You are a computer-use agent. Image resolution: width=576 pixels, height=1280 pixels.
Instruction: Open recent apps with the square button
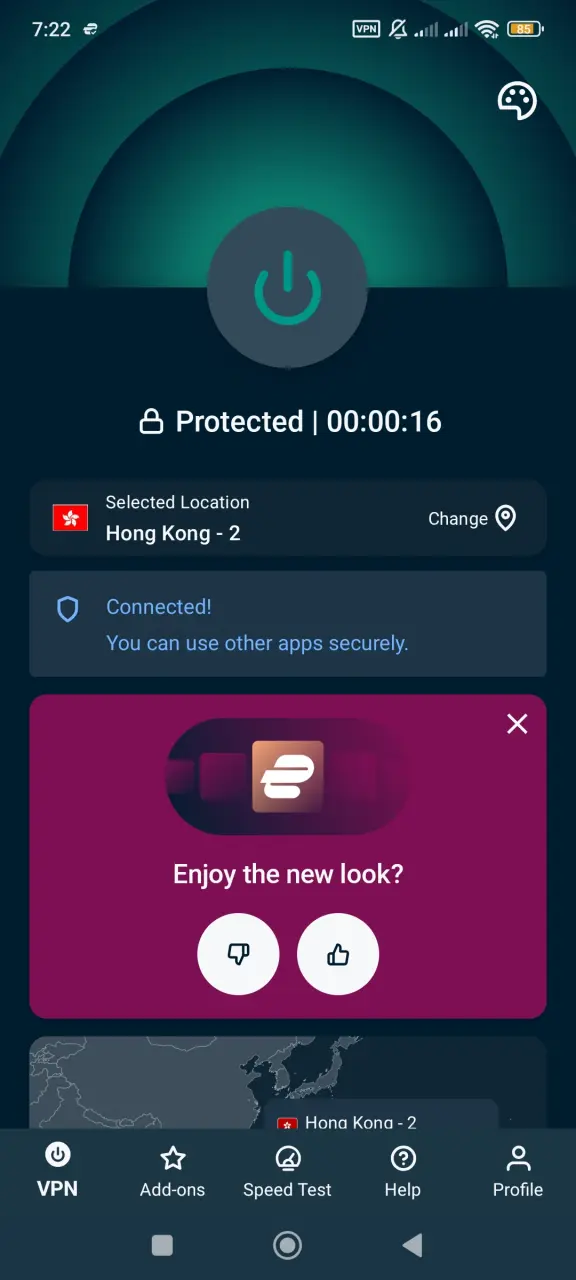click(162, 1245)
